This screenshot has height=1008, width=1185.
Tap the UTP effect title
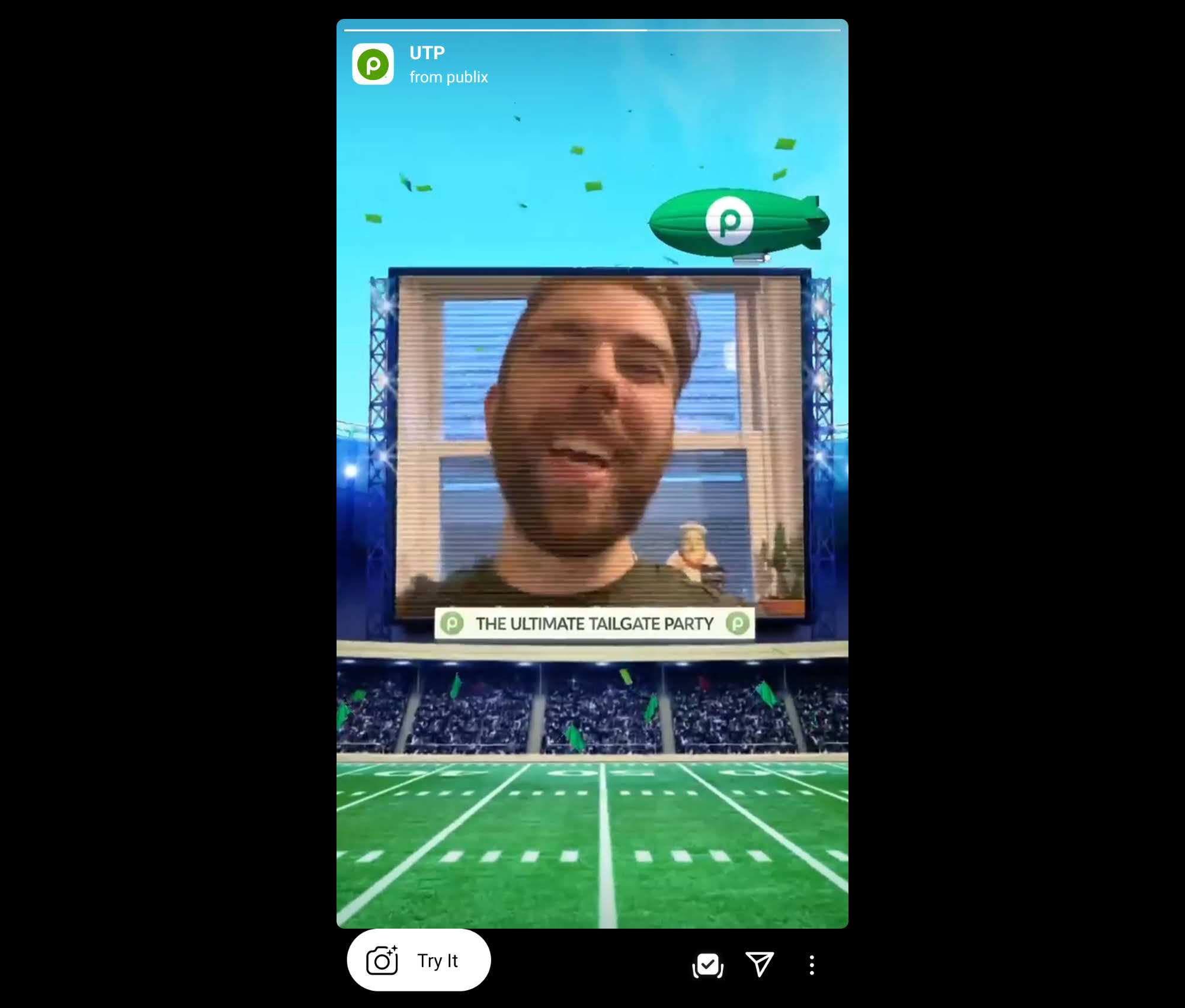click(x=427, y=53)
